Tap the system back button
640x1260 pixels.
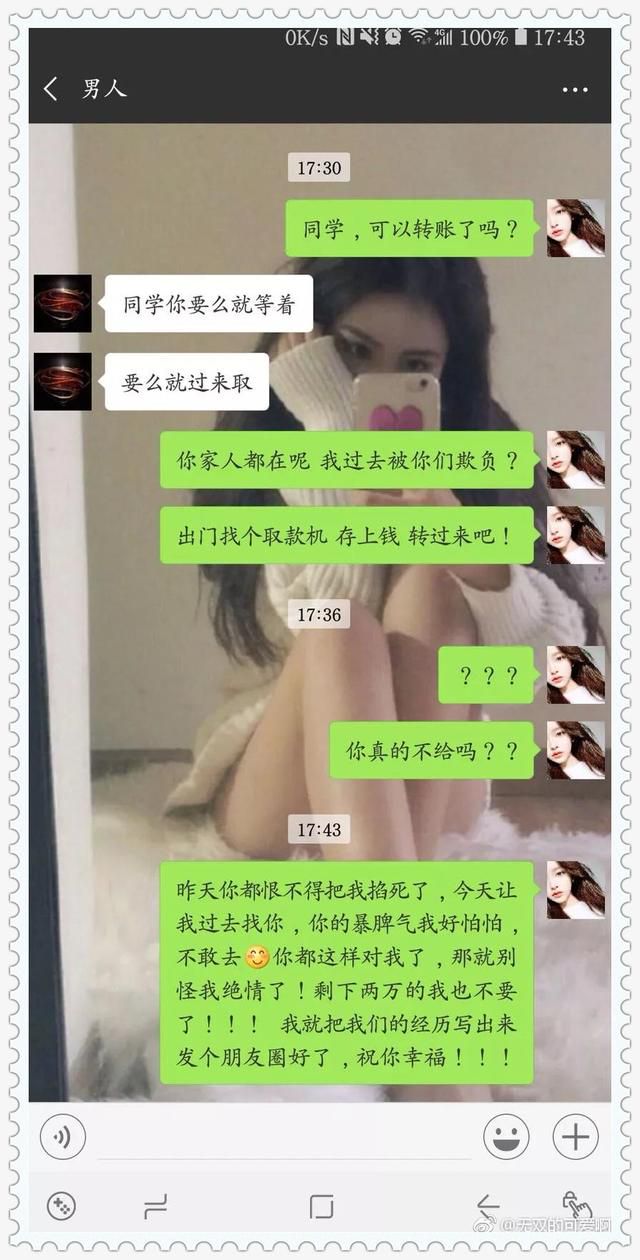click(x=487, y=1206)
